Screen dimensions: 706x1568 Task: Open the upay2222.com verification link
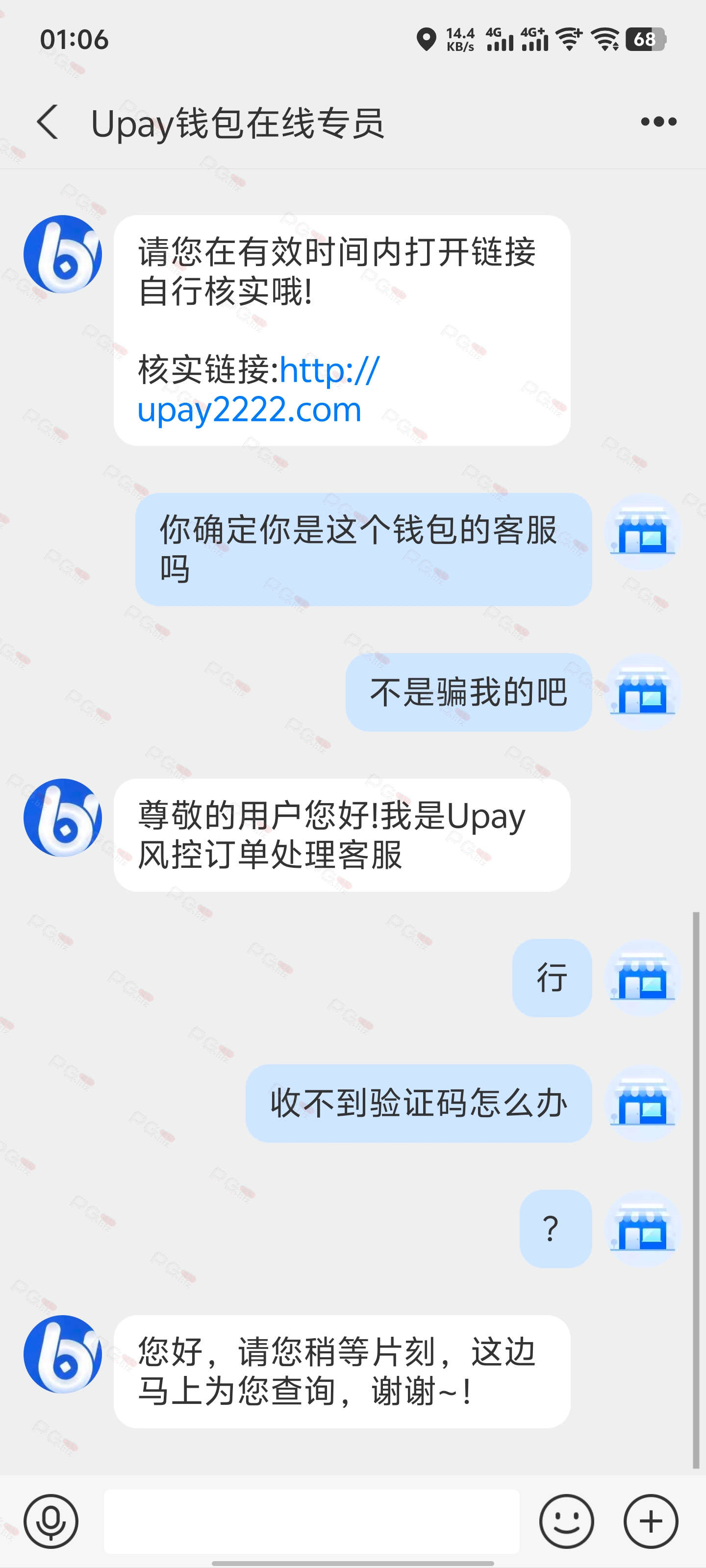pos(258,390)
